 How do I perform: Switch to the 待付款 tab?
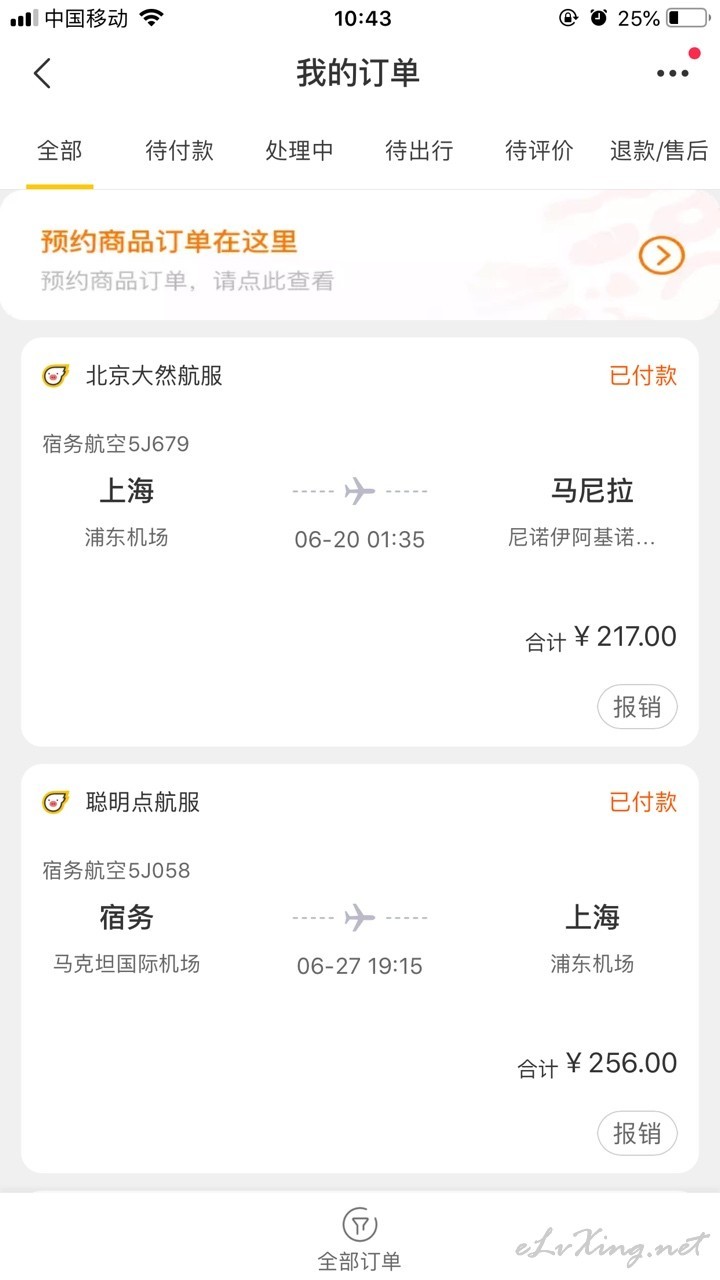(x=180, y=151)
